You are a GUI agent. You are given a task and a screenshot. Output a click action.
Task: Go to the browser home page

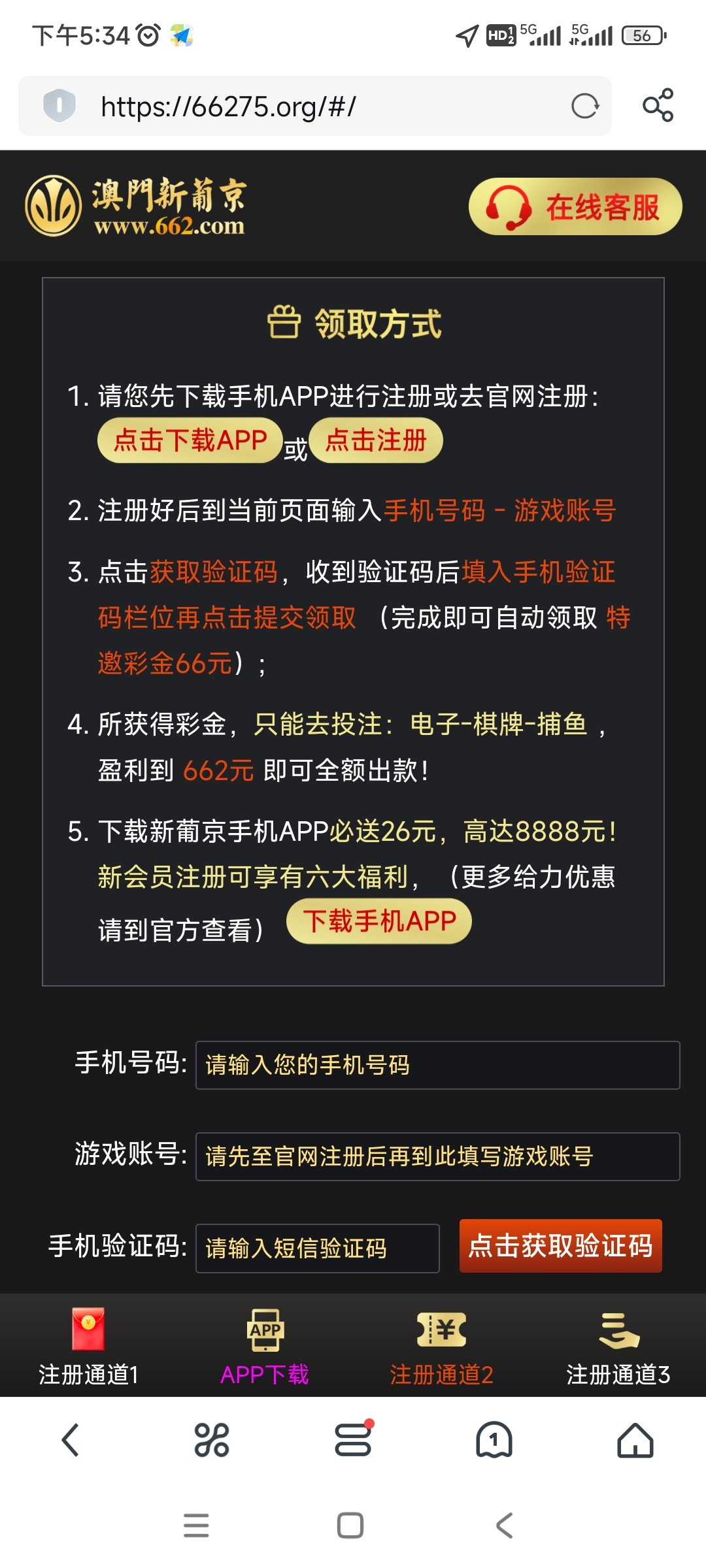click(x=635, y=1440)
